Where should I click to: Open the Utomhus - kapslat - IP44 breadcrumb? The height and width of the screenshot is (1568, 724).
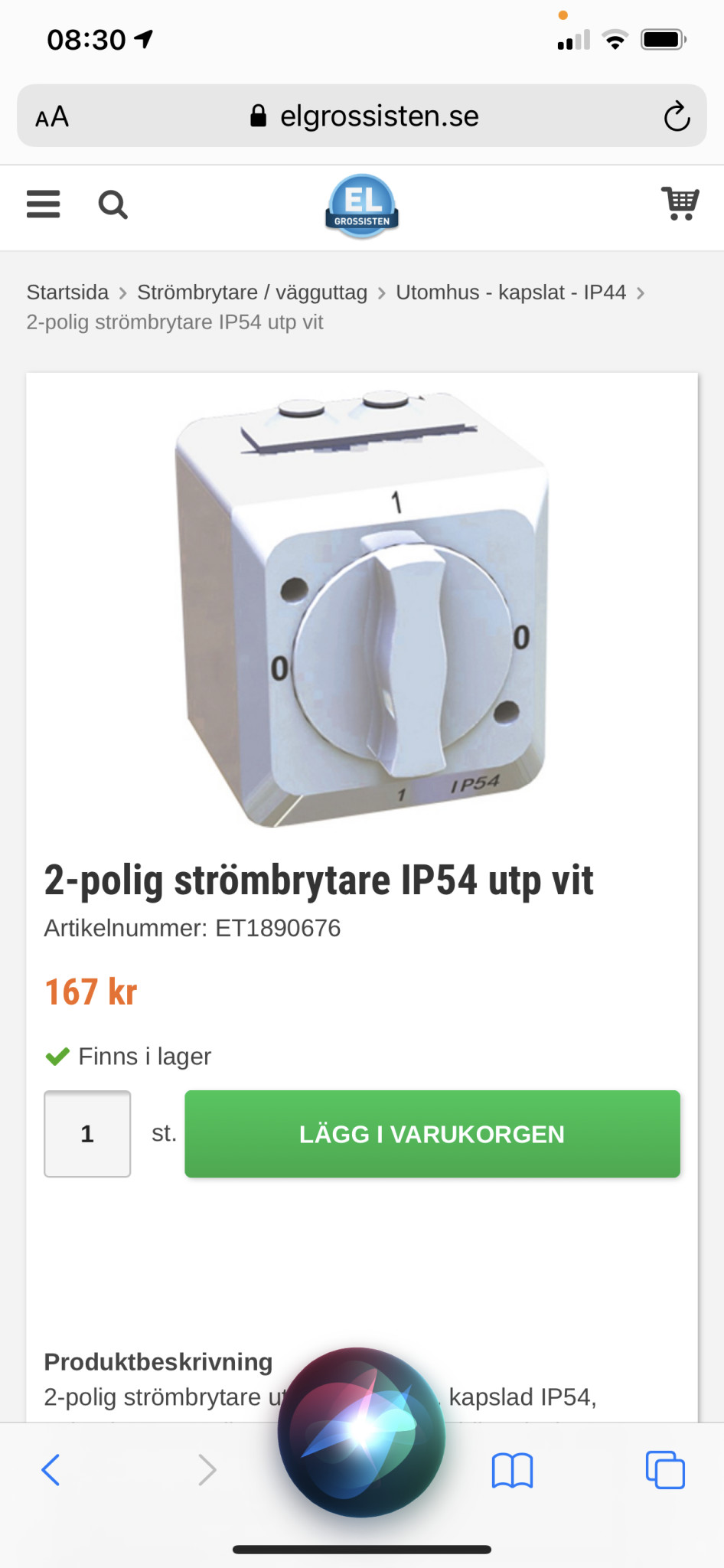coord(510,292)
